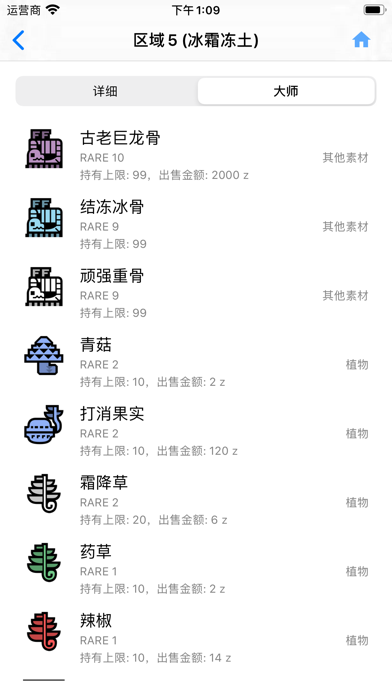The height and width of the screenshot is (696, 392).
Task: Select the 打消果实 item
Action: coord(196,431)
